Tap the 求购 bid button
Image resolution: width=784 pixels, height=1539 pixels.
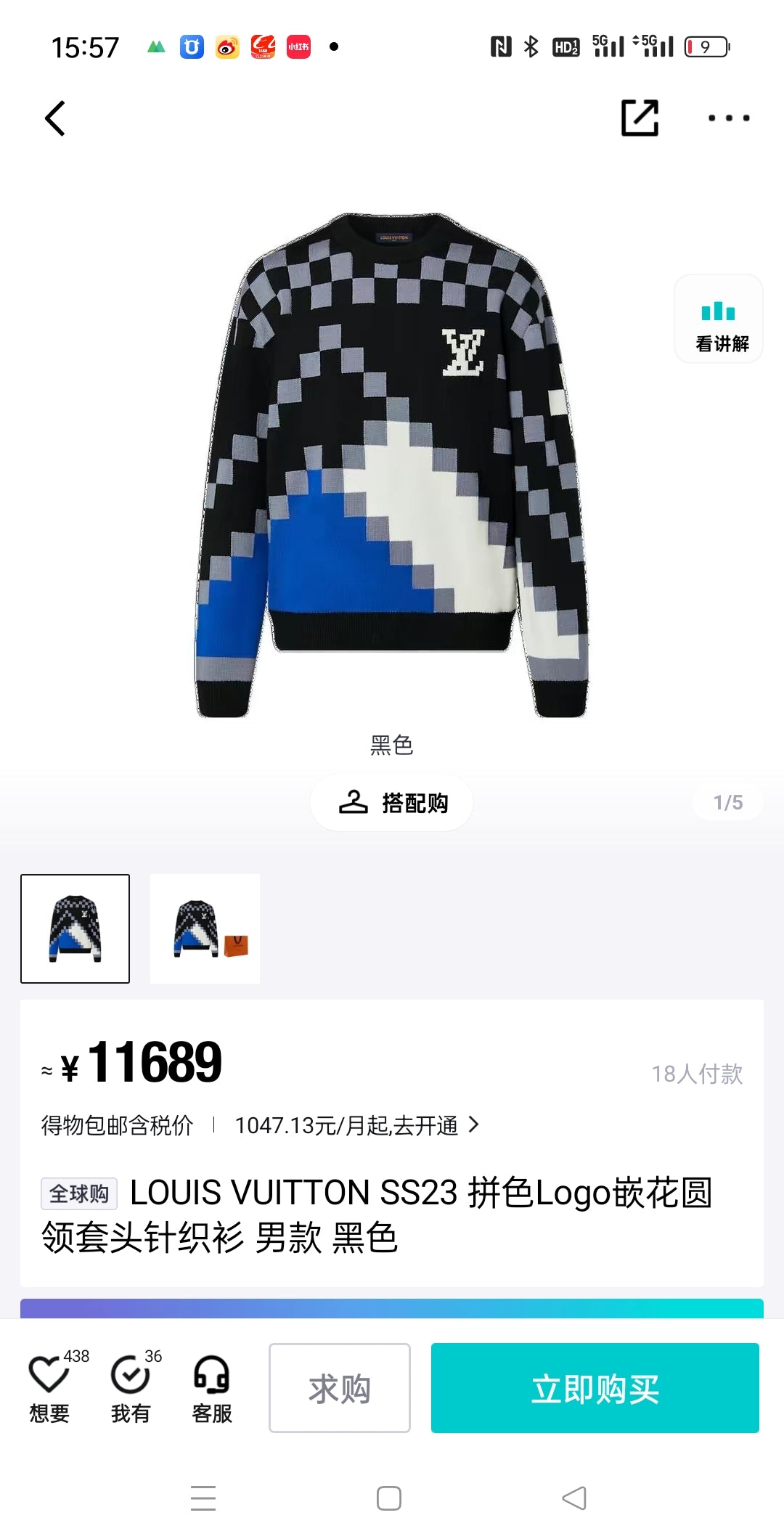point(340,1388)
